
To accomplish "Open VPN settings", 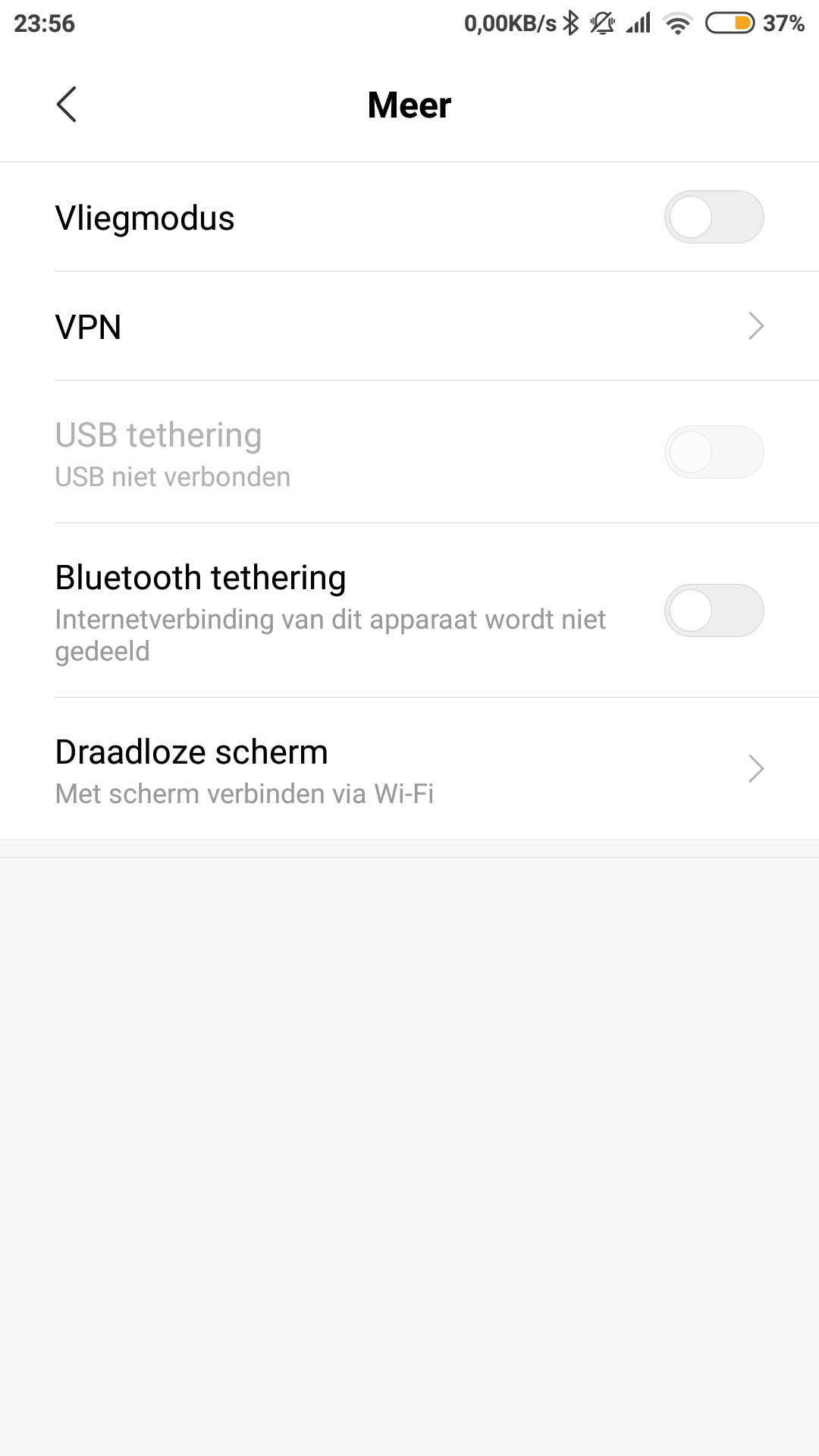I will (x=409, y=326).
